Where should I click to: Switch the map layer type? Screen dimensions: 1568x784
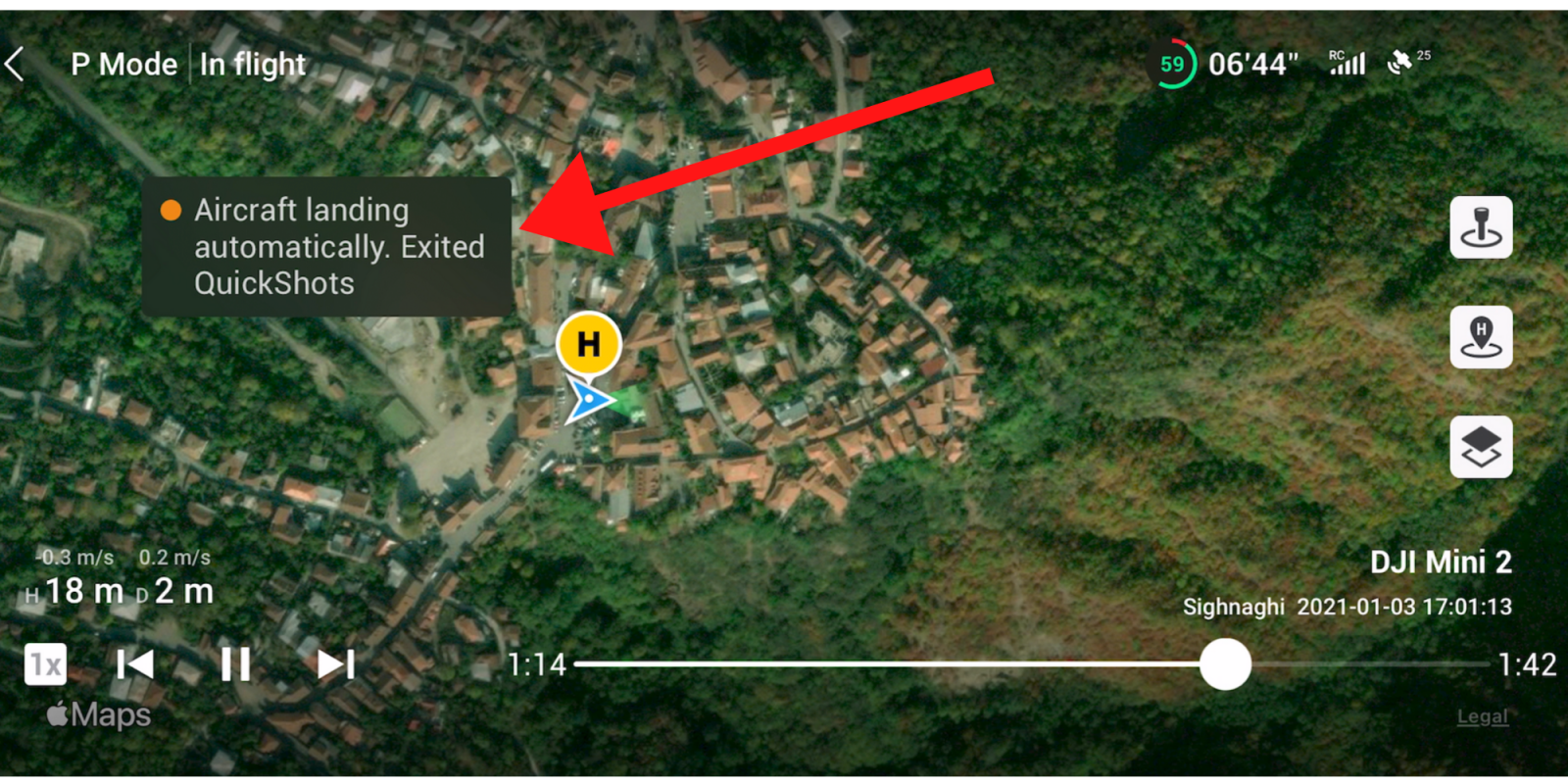(x=1481, y=447)
